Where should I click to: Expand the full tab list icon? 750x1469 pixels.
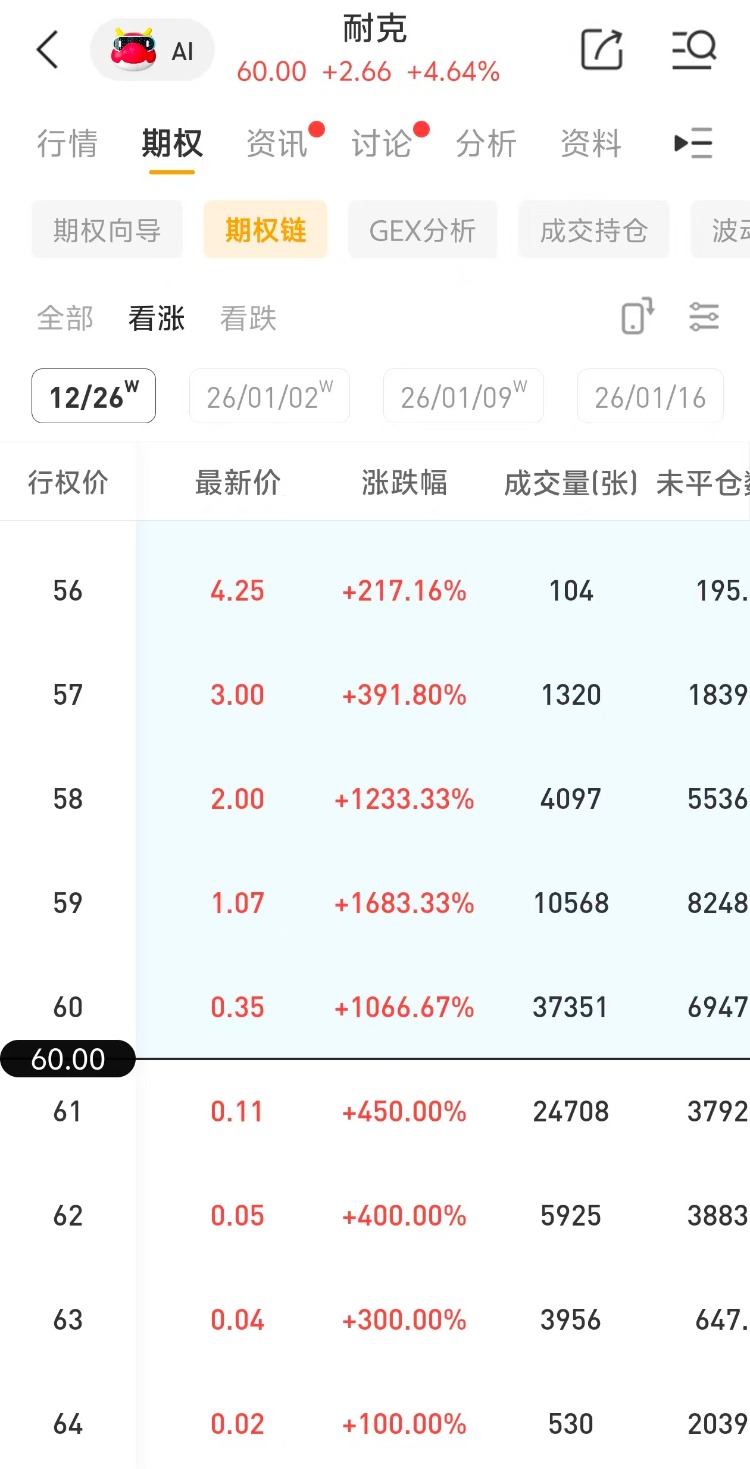pyautogui.click(x=693, y=144)
